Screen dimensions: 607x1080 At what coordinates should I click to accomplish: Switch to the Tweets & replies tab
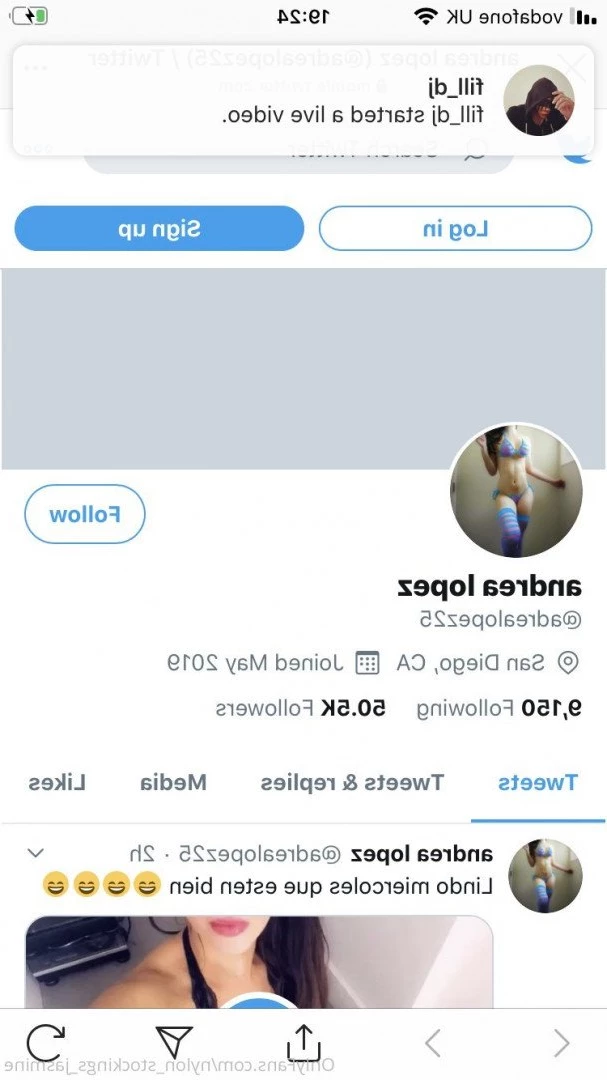352,782
